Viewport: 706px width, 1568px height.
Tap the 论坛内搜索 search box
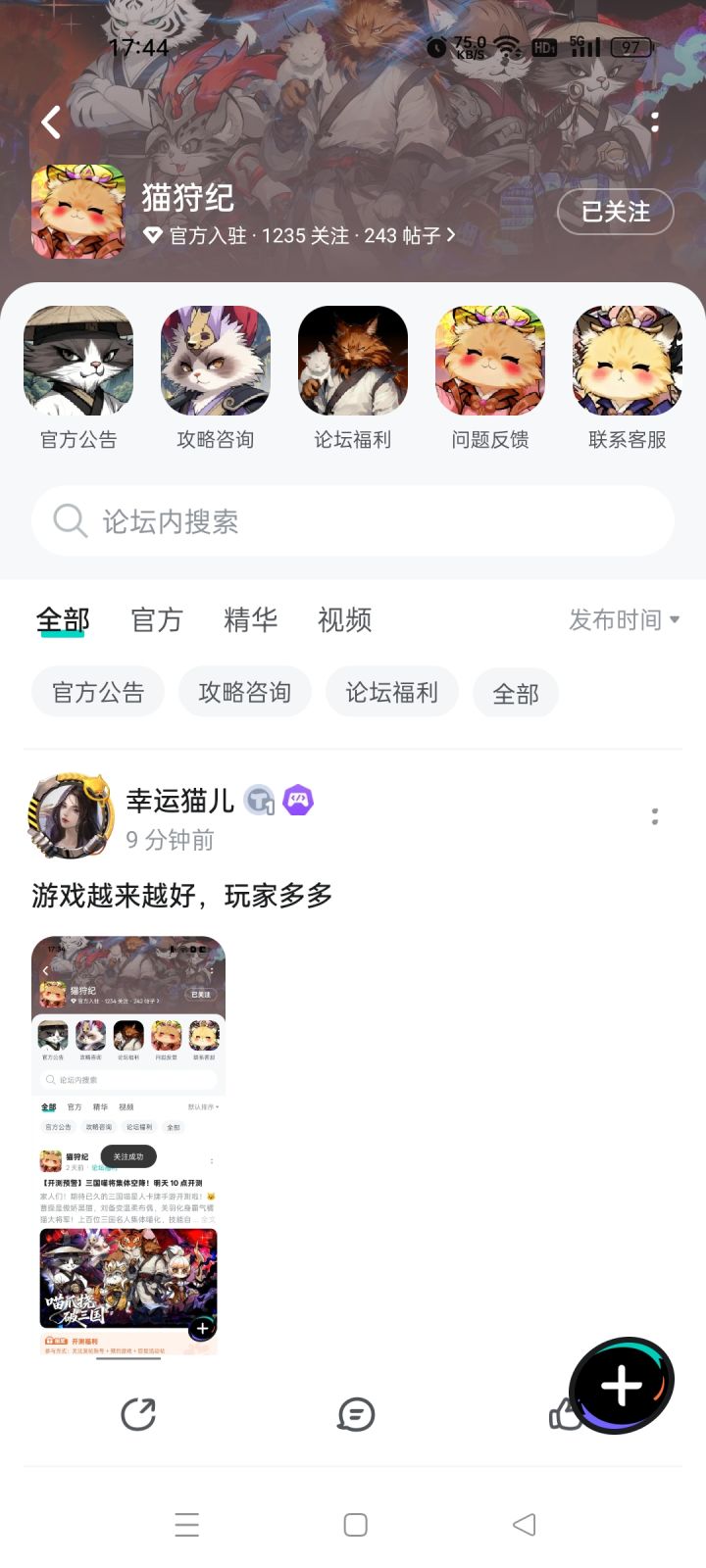(x=353, y=520)
